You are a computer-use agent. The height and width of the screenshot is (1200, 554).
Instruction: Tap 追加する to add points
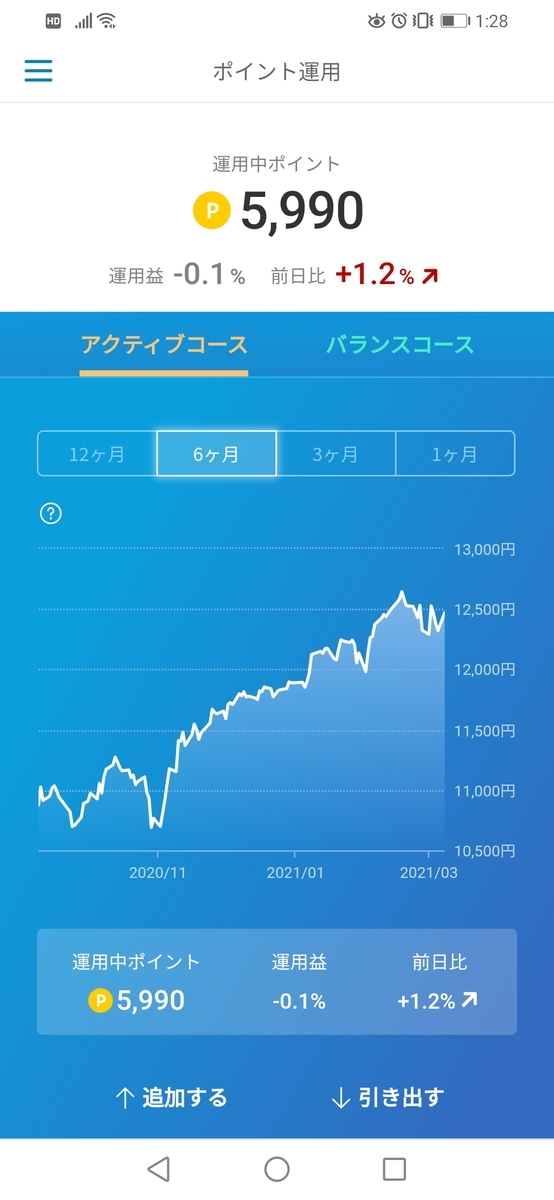(171, 1097)
